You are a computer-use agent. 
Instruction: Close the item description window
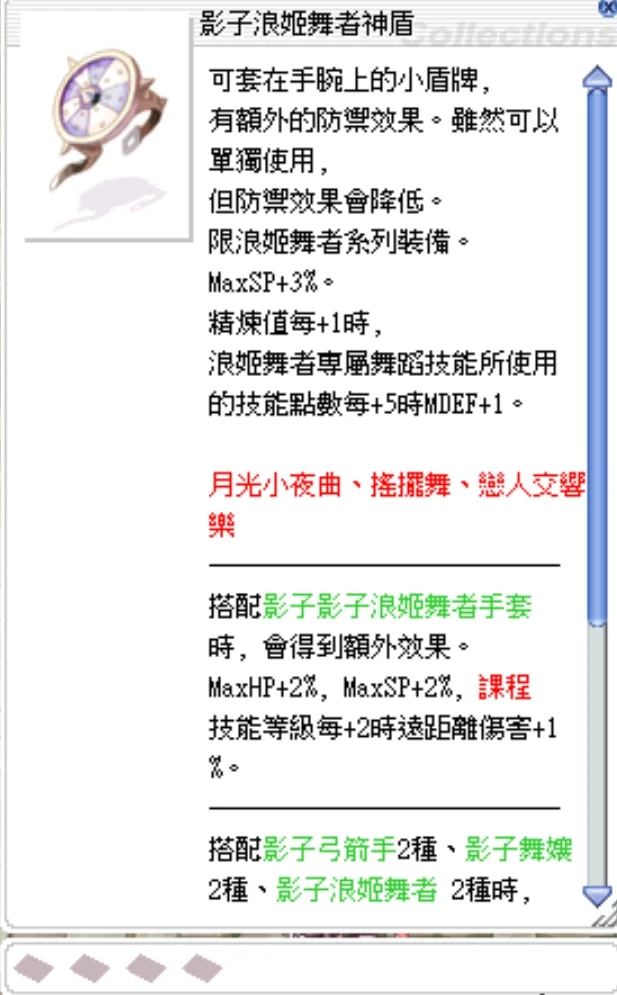click(607, 7)
